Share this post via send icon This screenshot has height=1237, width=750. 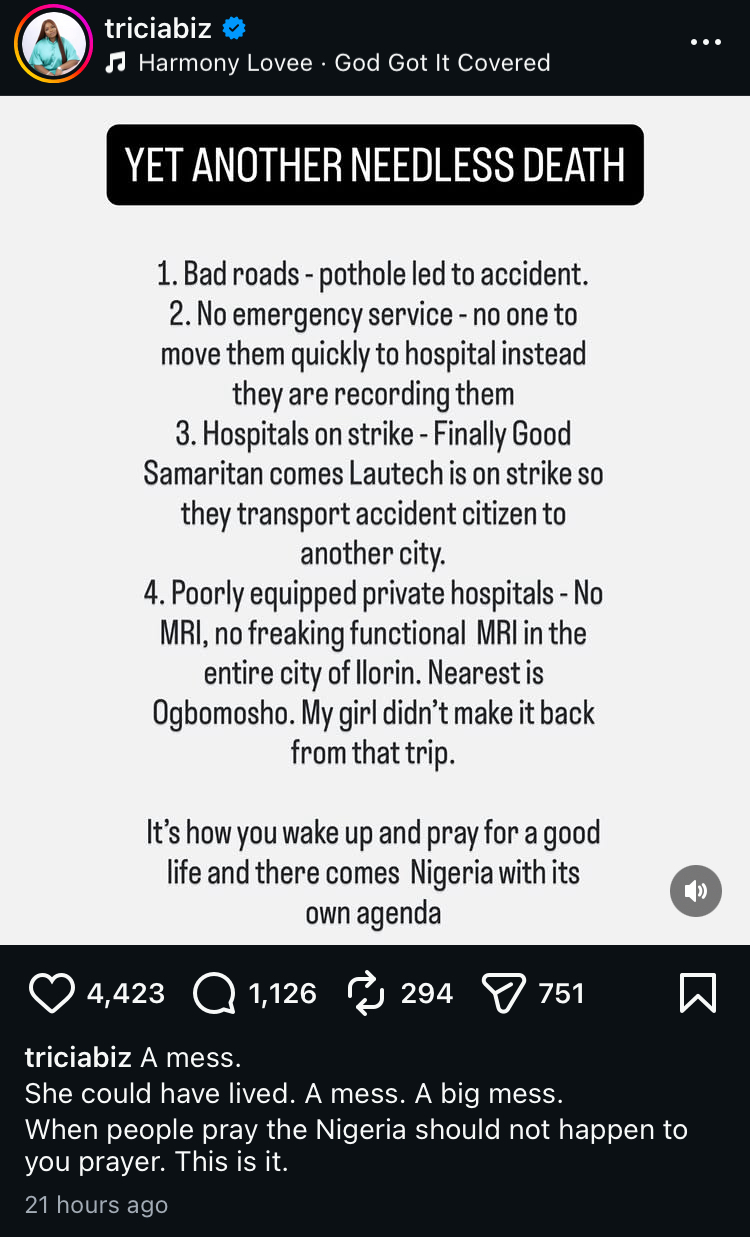click(x=502, y=993)
